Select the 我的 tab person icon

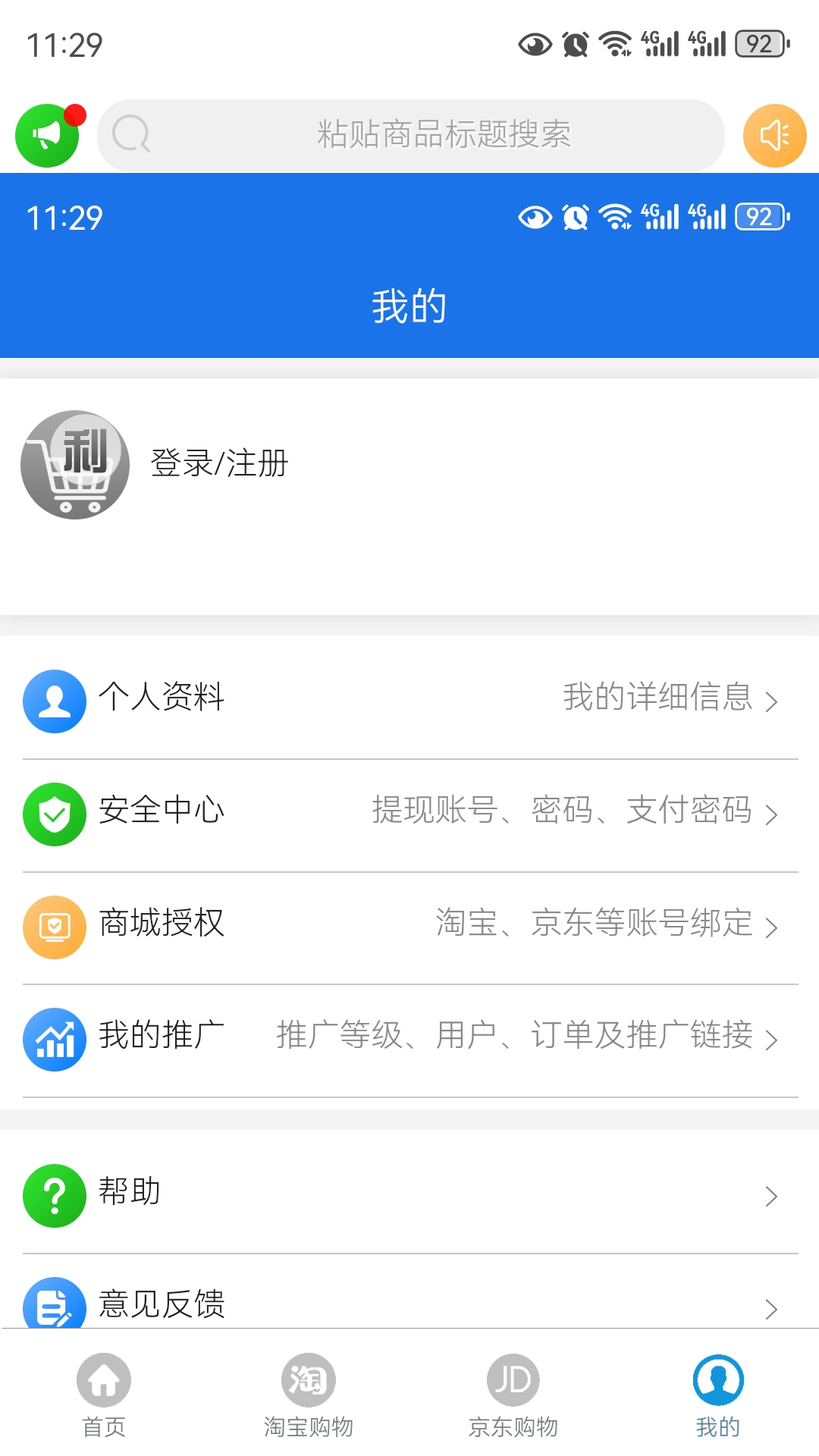click(717, 1382)
